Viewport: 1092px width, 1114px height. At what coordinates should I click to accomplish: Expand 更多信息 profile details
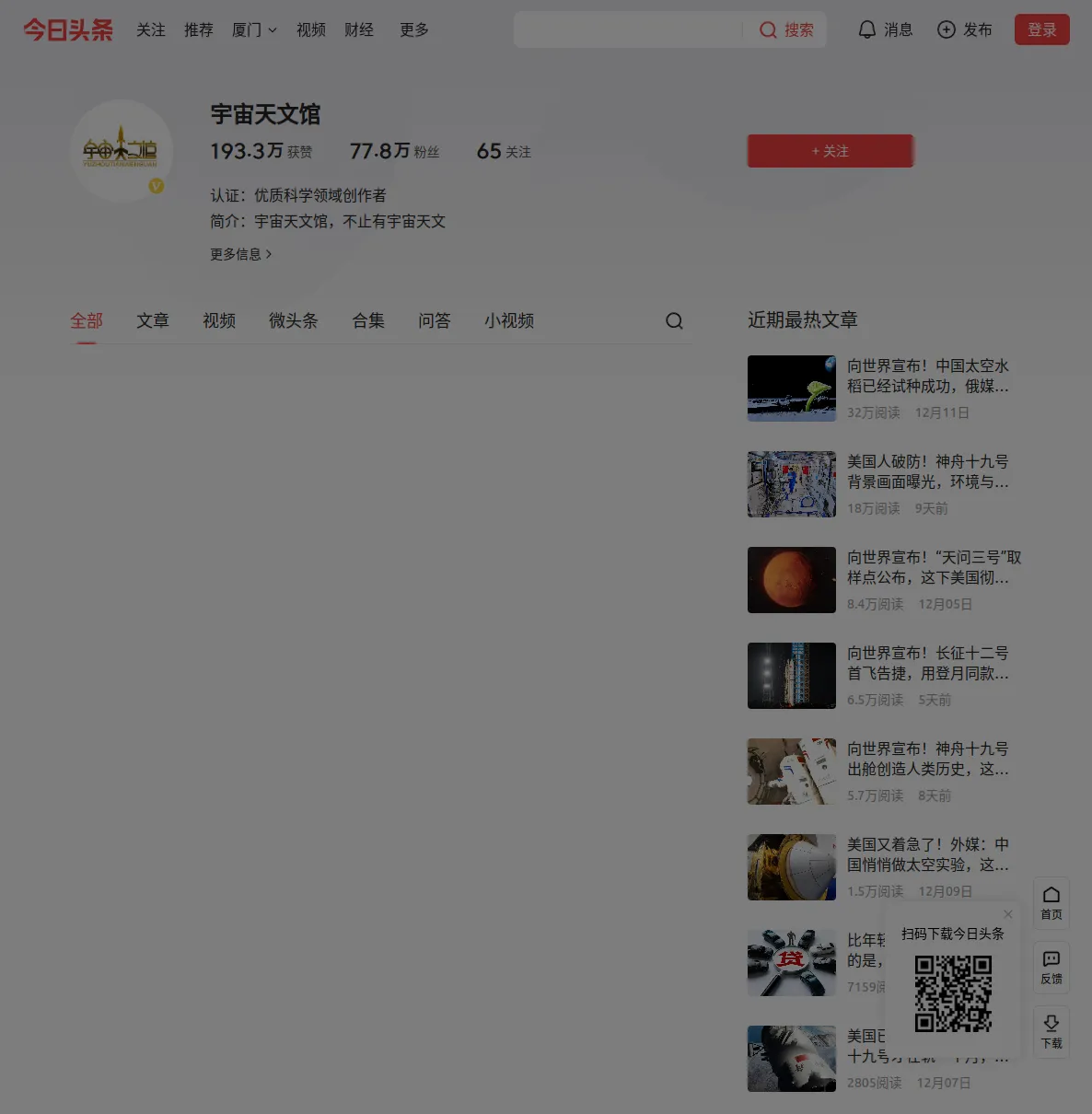tap(241, 254)
